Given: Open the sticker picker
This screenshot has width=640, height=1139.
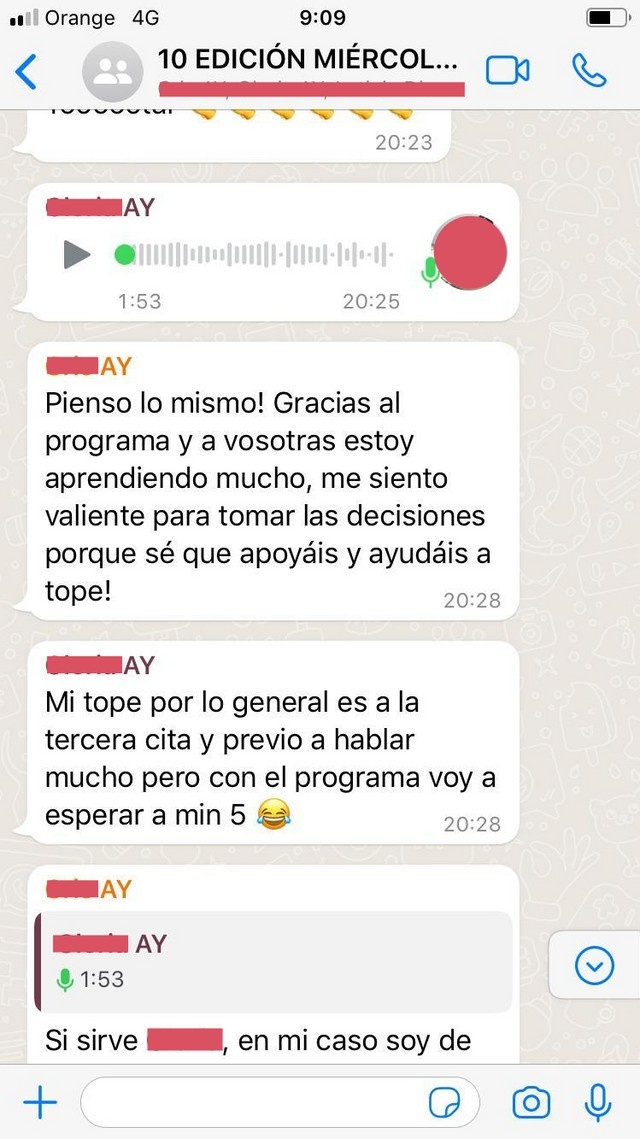Looking at the screenshot, I should [x=445, y=1103].
